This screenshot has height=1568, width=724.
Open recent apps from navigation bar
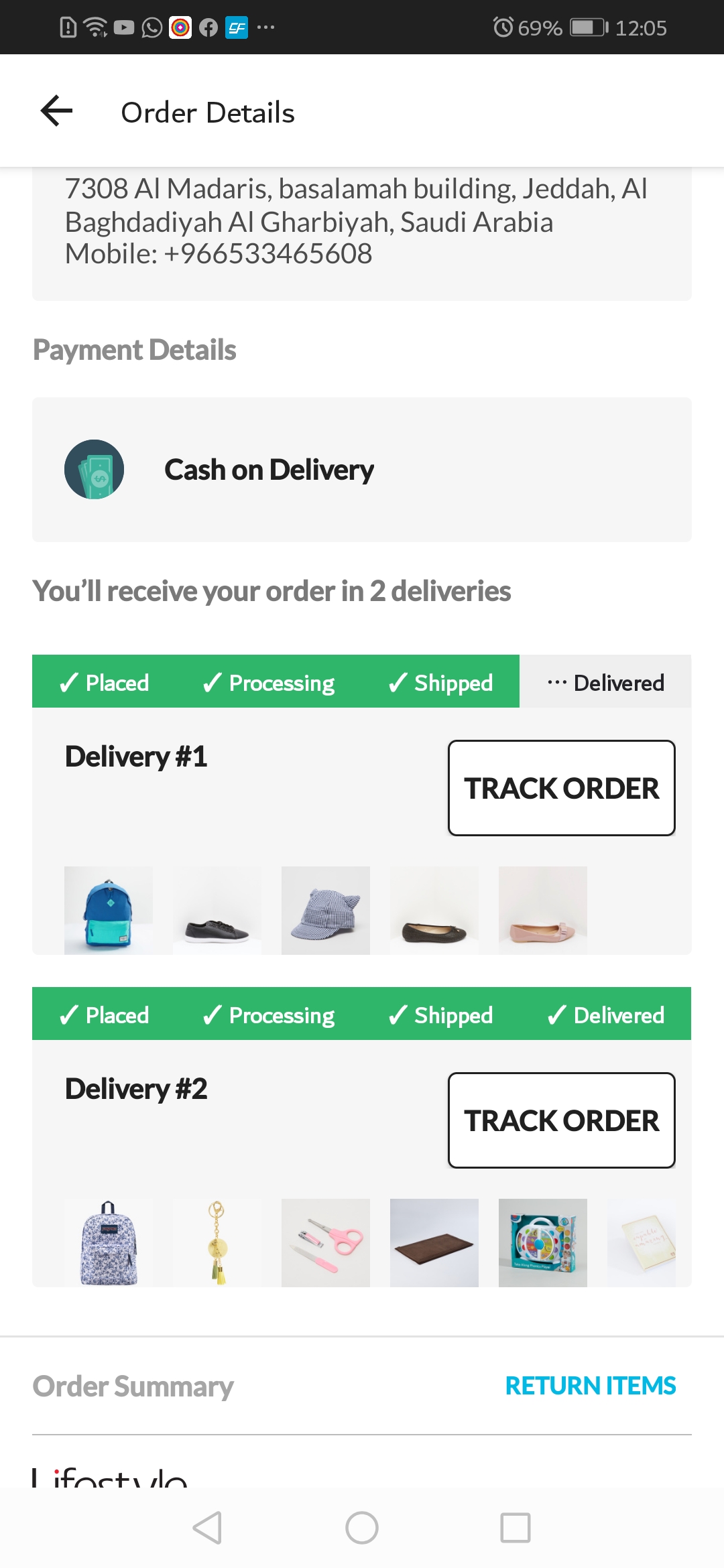[516, 1528]
